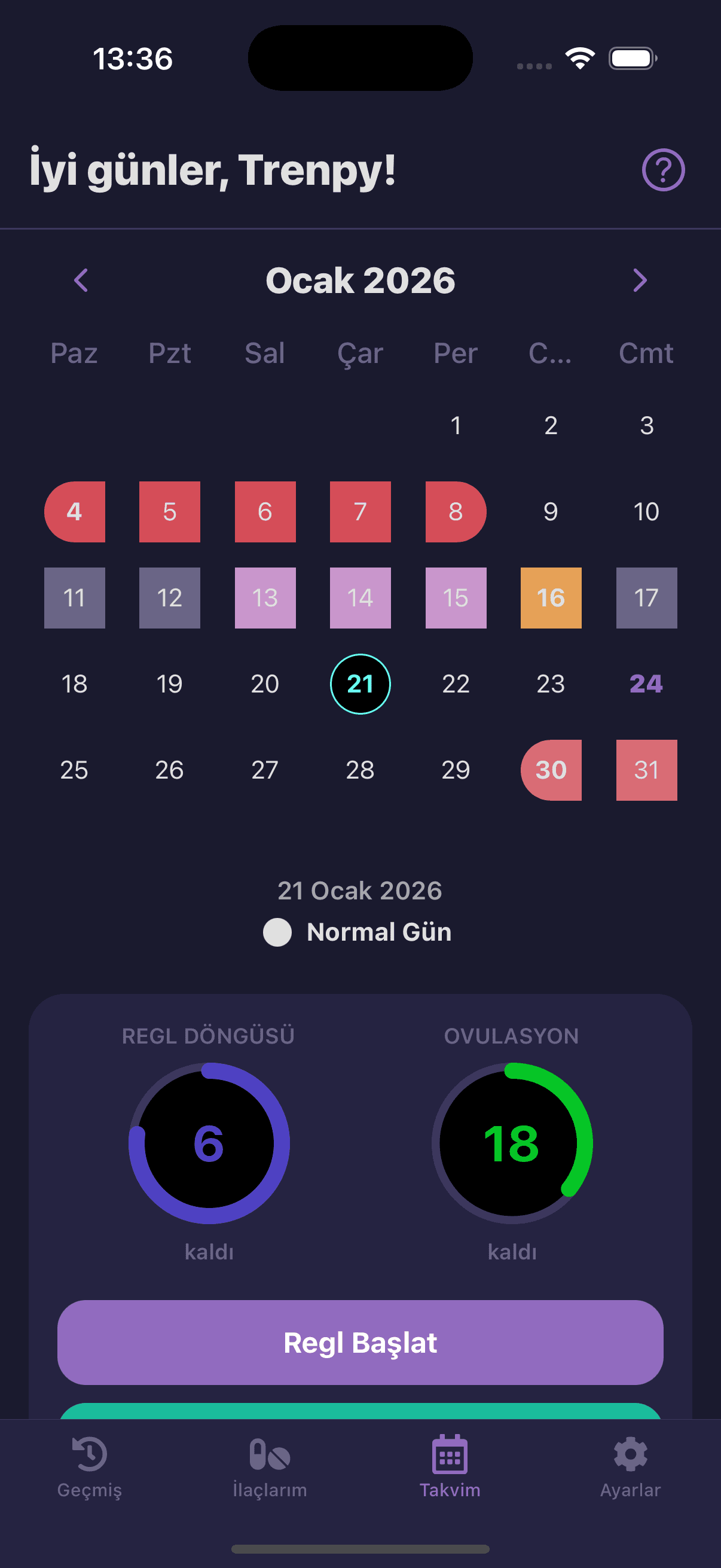Click the Normal Gün status dot
The image size is (721, 1568).
277,932
